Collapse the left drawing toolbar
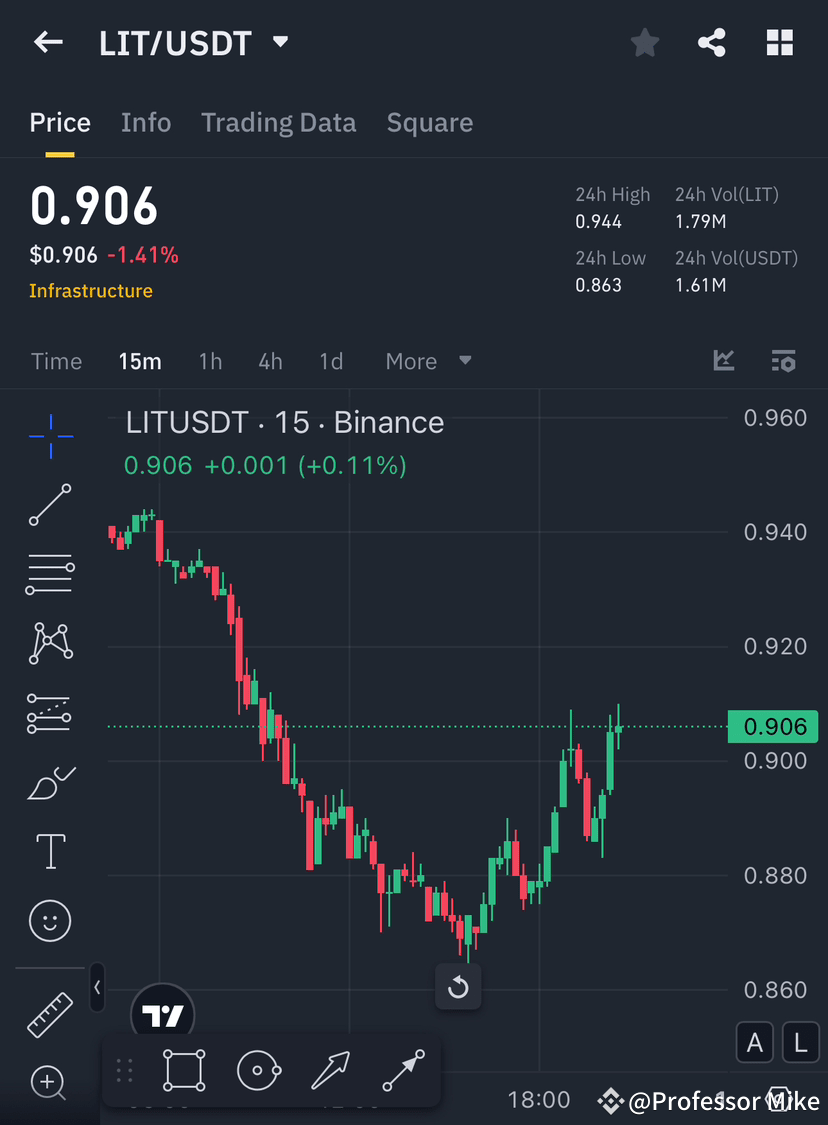The height and width of the screenshot is (1125, 828). (97, 987)
